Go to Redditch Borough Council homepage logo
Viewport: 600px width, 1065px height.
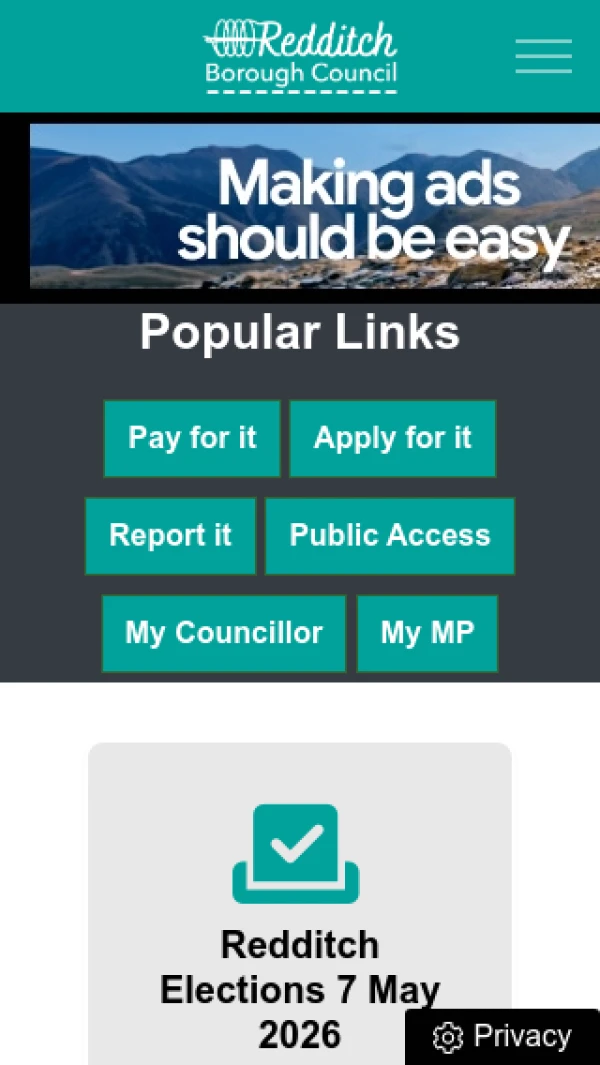[300, 56]
